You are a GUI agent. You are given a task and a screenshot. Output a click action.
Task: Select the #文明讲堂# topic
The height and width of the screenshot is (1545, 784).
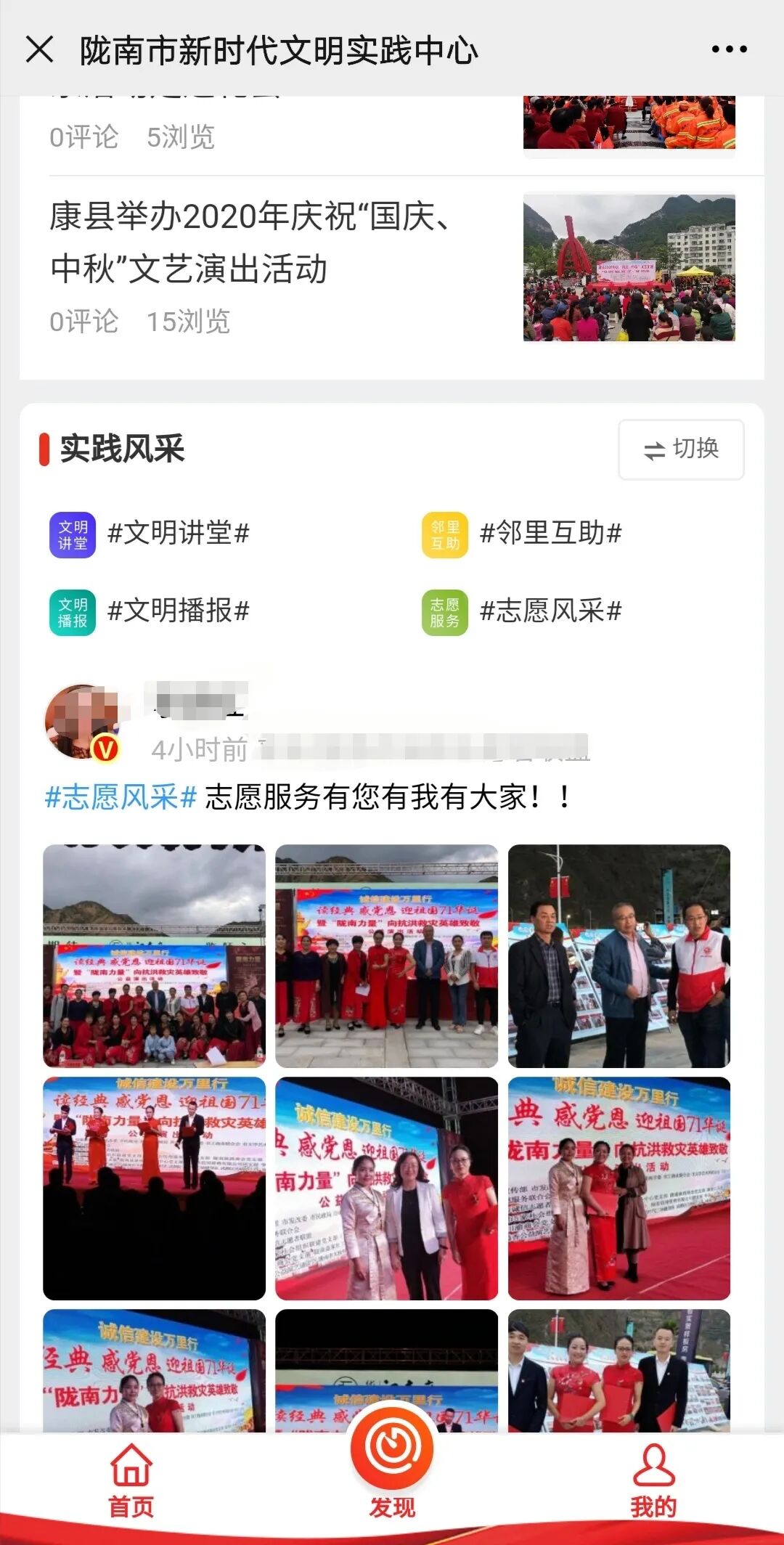click(150, 534)
